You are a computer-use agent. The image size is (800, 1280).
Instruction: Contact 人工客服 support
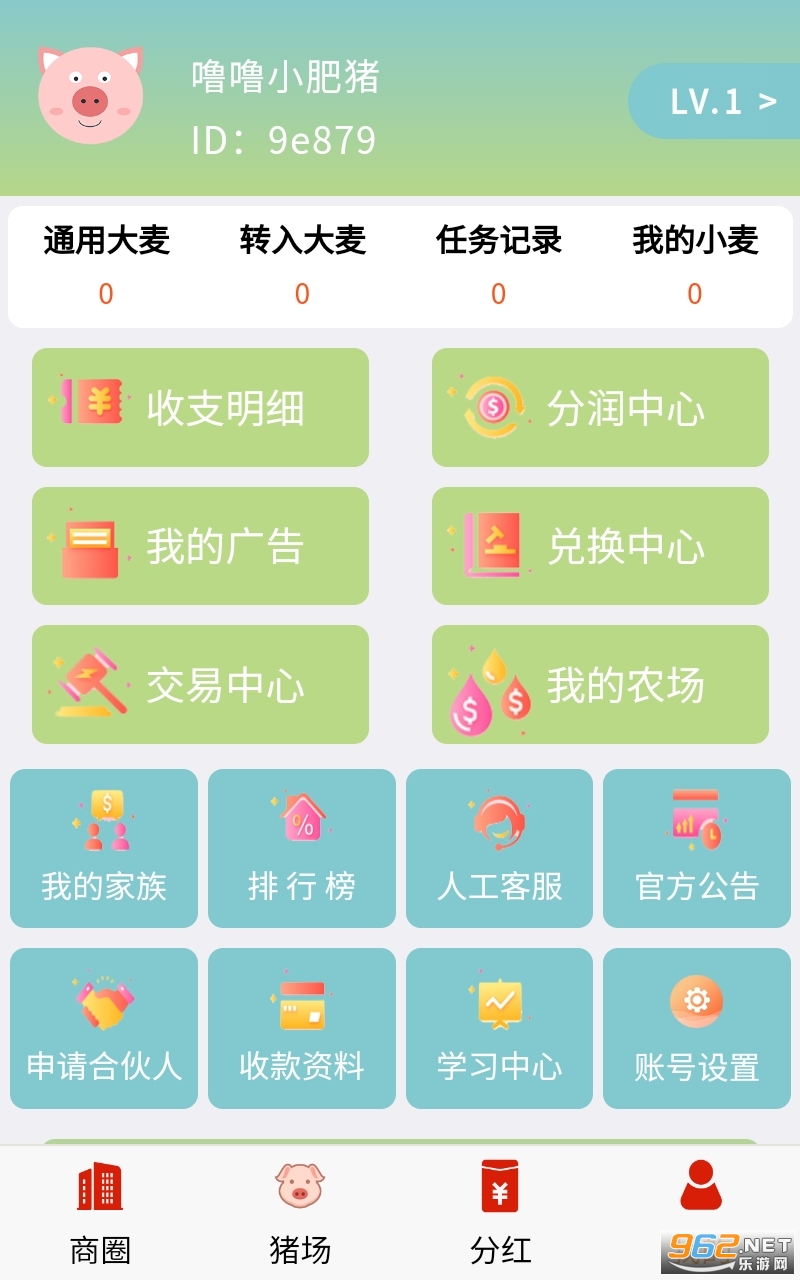(x=499, y=848)
